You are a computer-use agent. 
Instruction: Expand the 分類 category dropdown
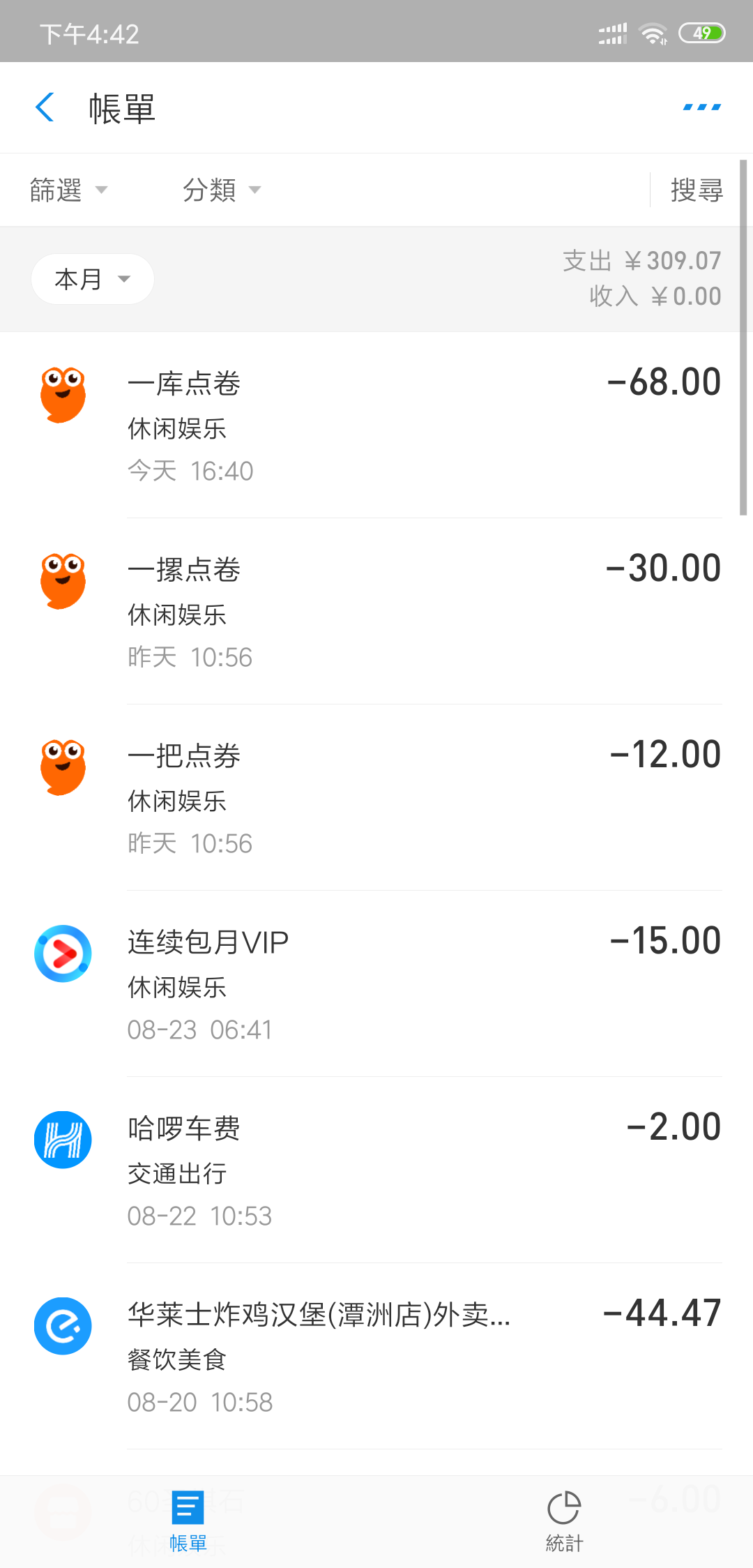pos(221,190)
